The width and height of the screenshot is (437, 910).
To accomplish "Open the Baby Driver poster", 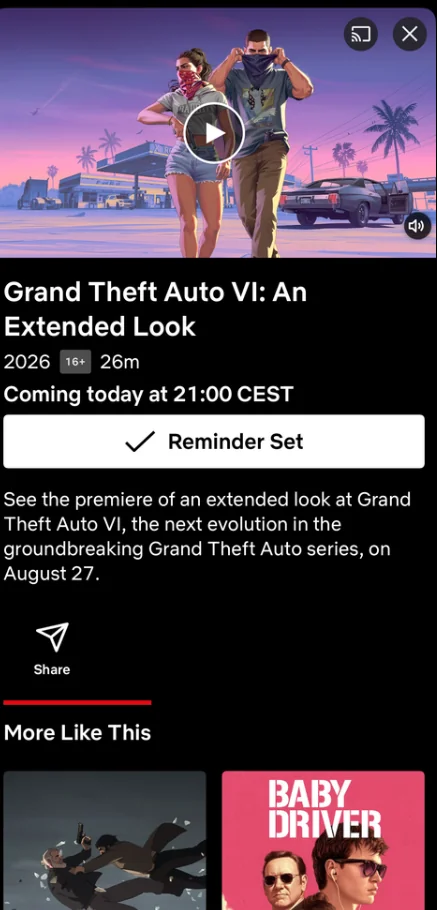I will [323, 840].
